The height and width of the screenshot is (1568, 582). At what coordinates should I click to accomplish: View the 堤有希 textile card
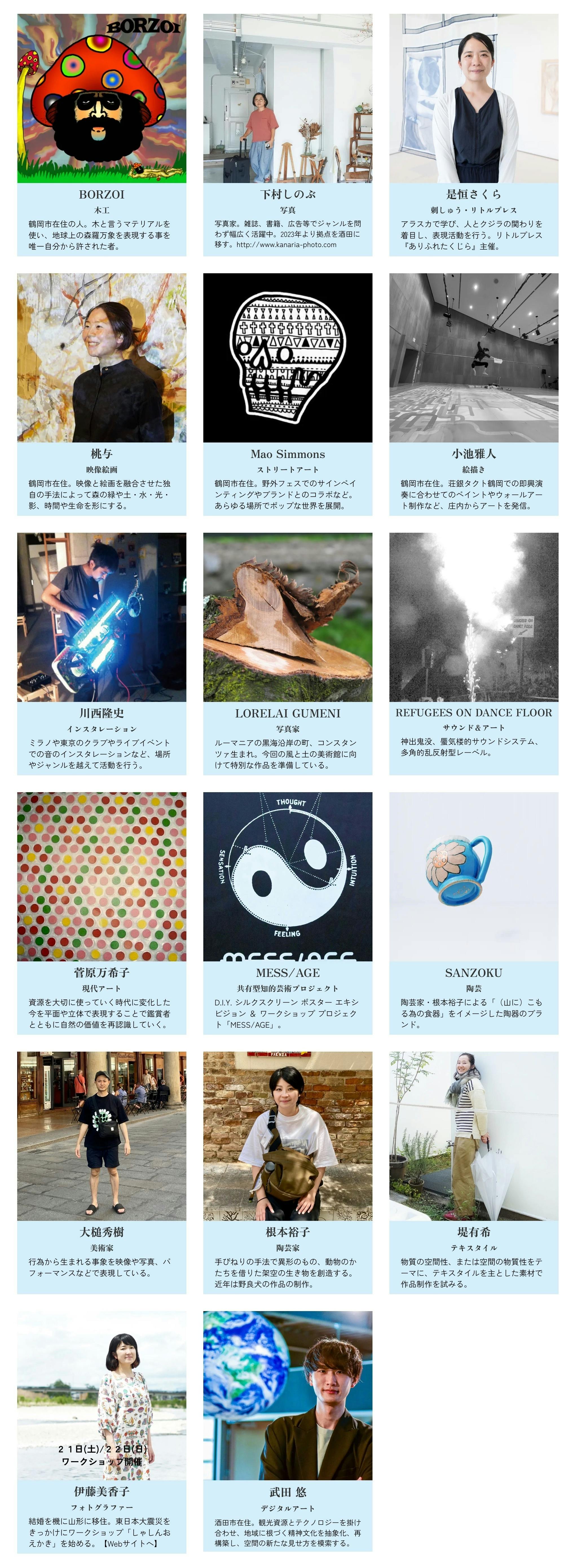(474, 1172)
